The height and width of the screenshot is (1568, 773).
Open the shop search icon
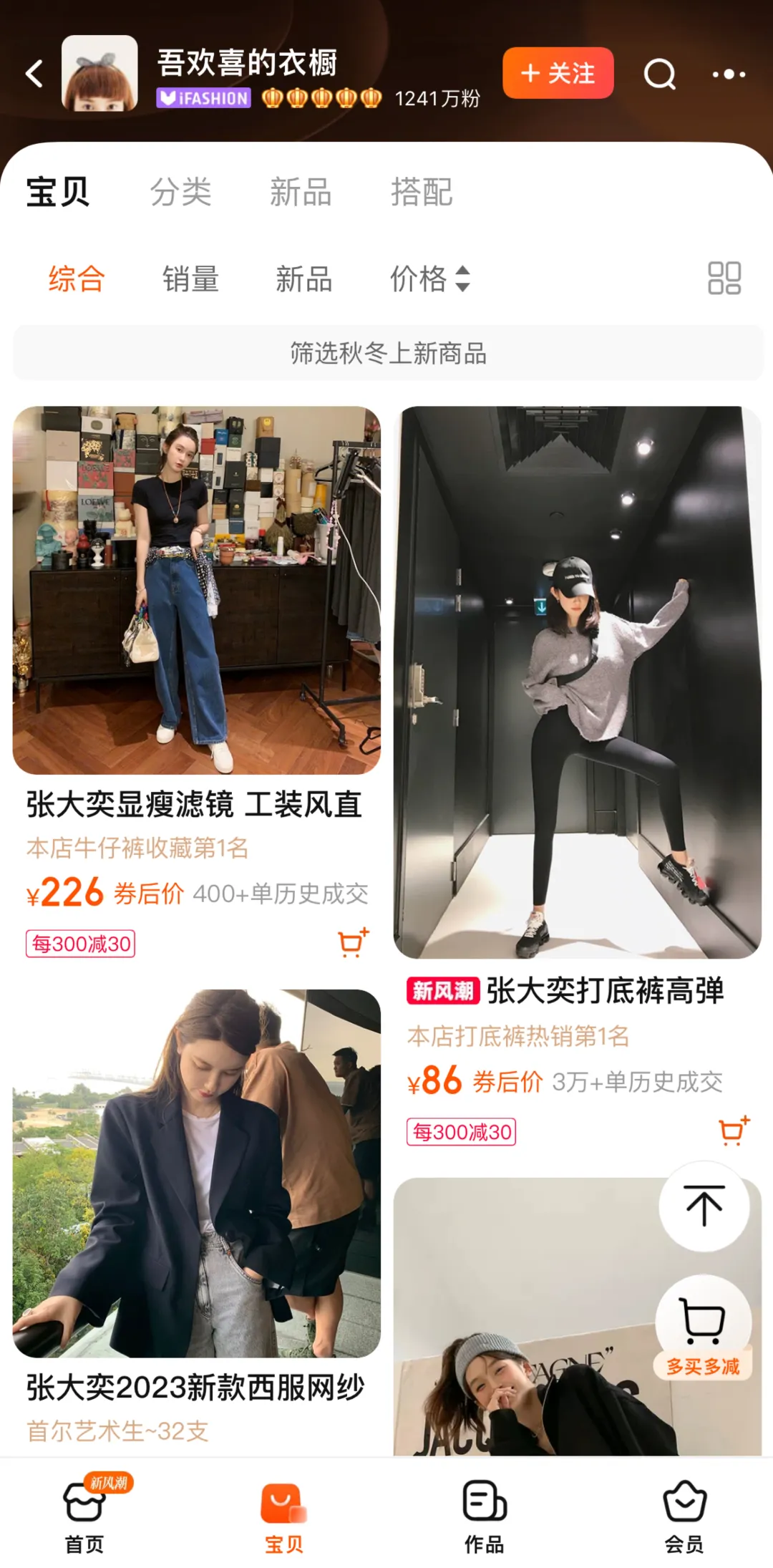[x=659, y=74]
